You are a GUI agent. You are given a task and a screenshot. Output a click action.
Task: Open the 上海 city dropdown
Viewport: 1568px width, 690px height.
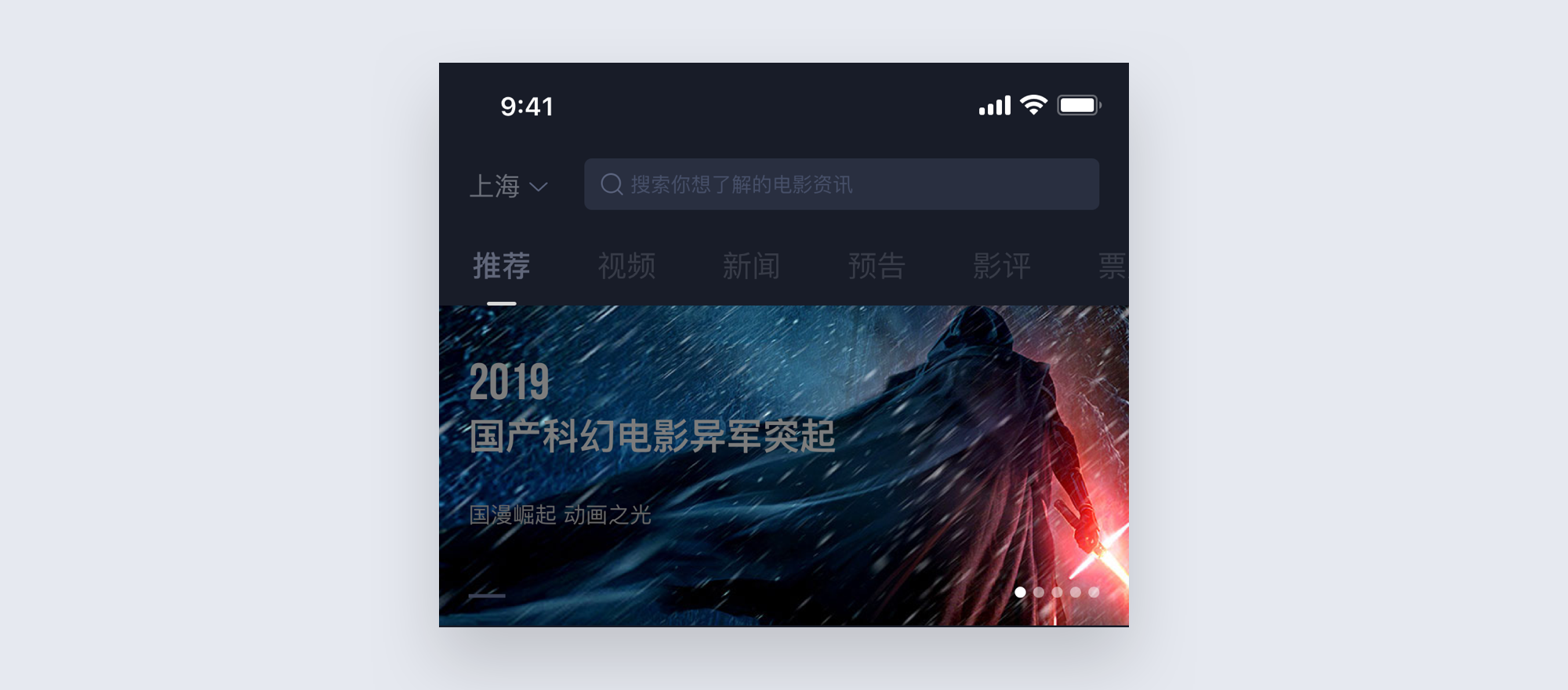(x=508, y=186)
